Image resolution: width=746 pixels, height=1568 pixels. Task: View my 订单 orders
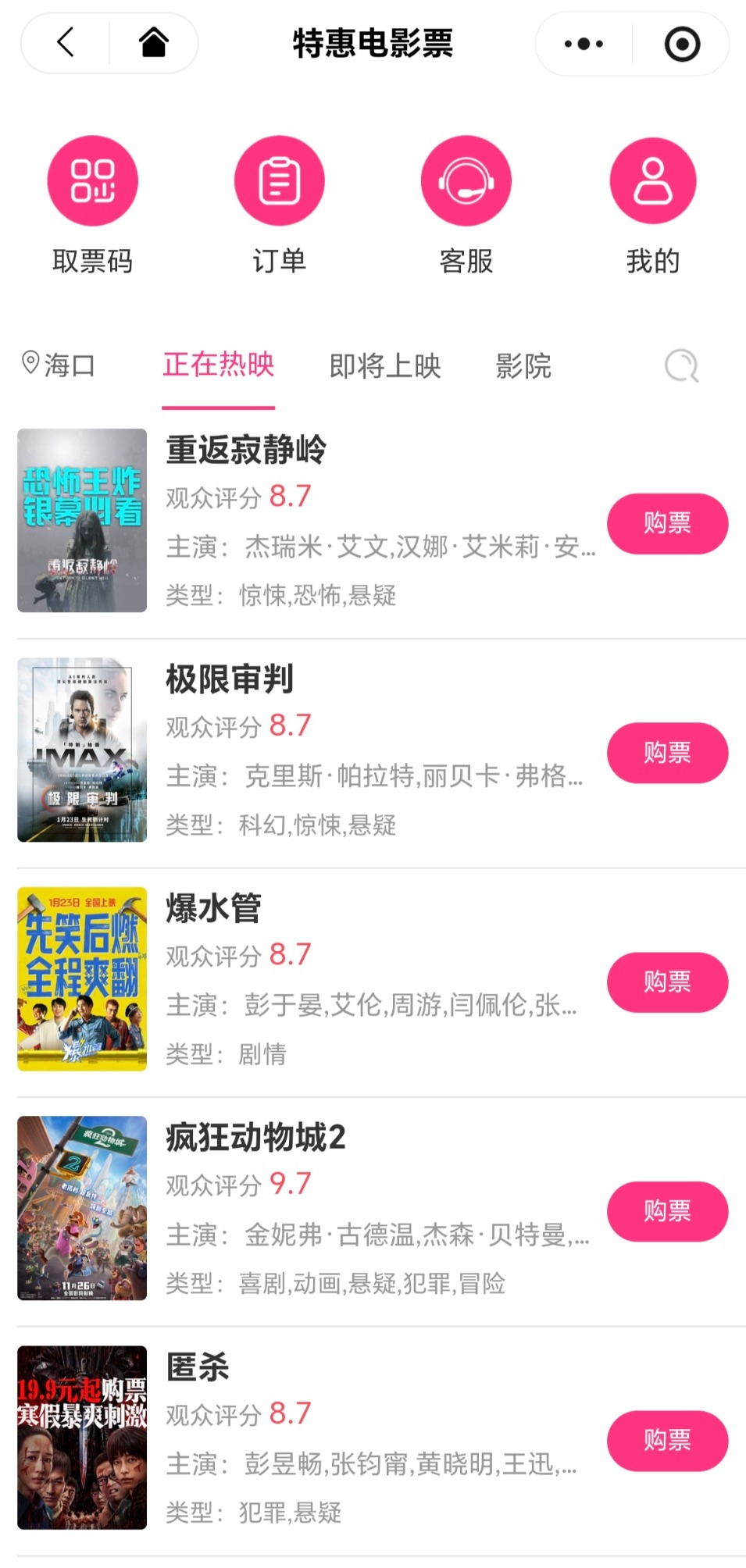pyautogui.click(x=279, y=181)
